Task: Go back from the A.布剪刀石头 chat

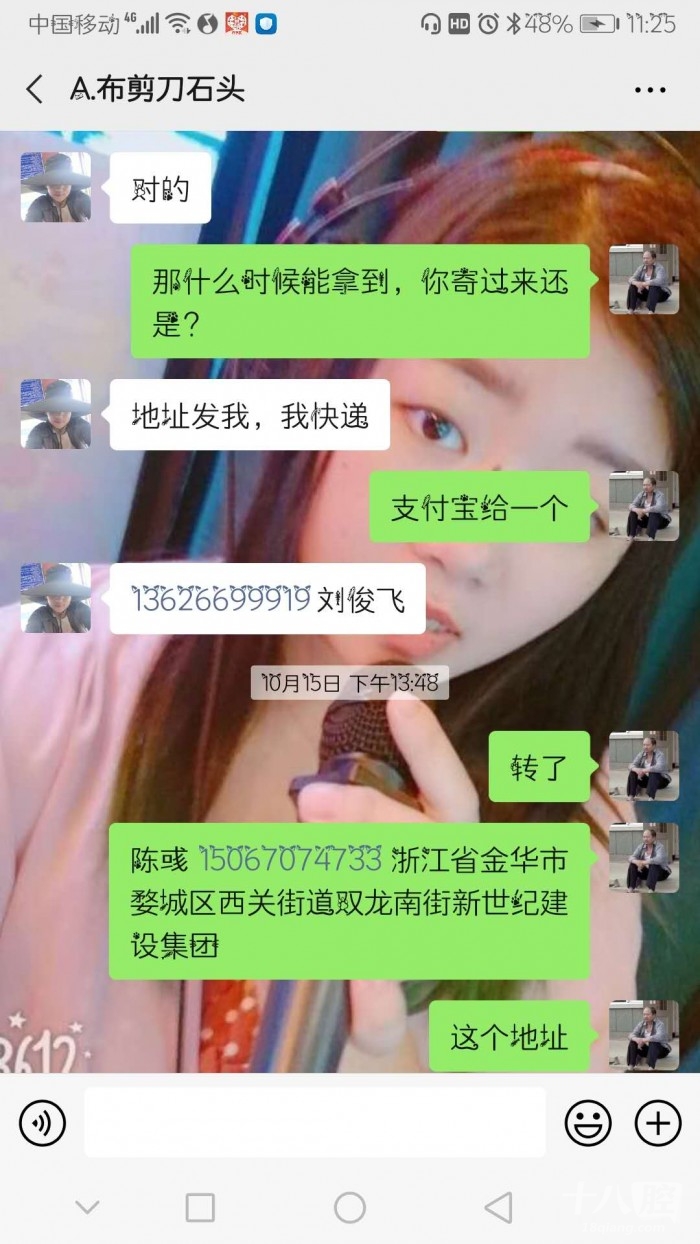Action: click(35, 89)
